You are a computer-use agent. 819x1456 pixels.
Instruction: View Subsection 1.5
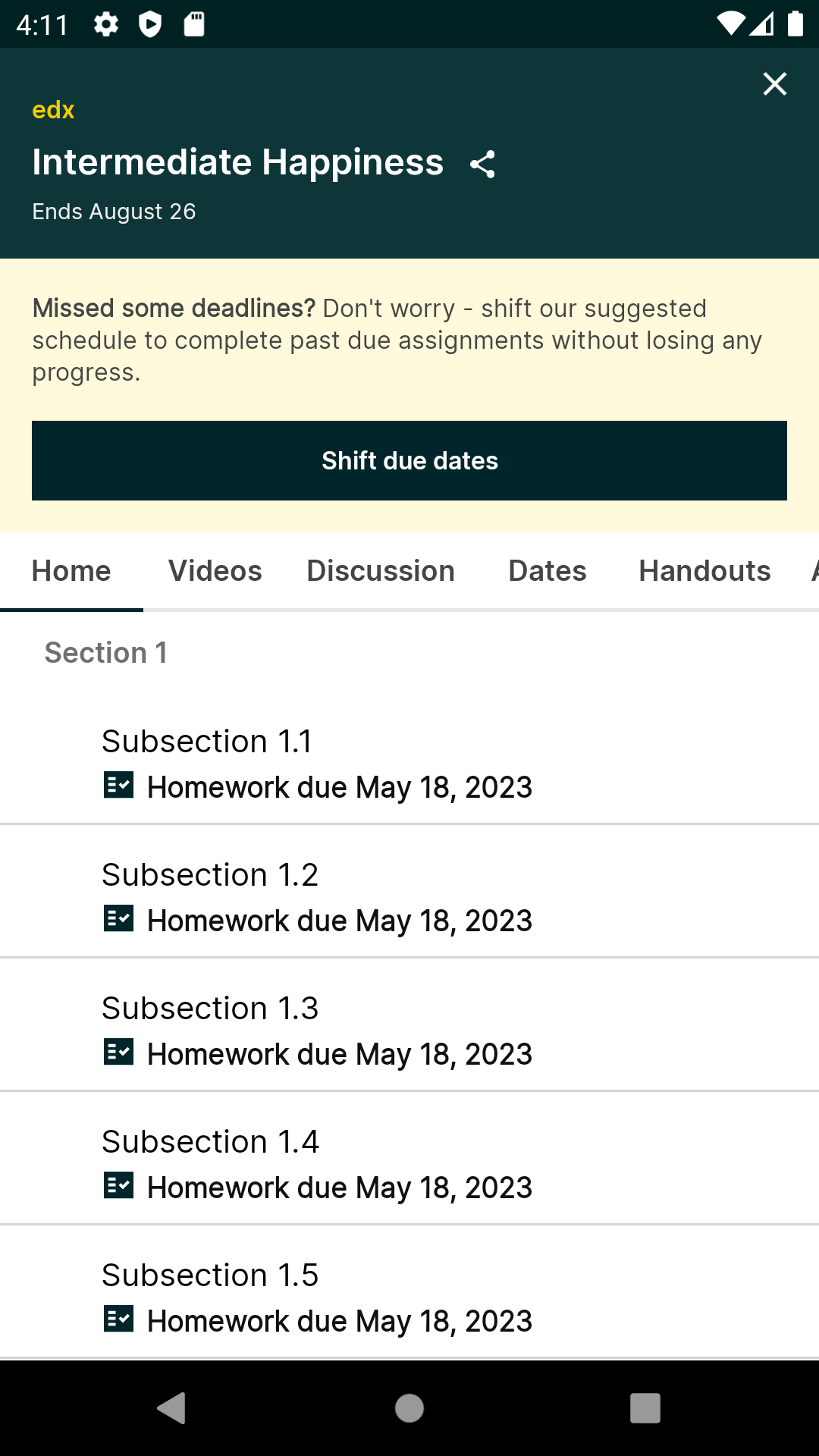[x=409, y=1296]
